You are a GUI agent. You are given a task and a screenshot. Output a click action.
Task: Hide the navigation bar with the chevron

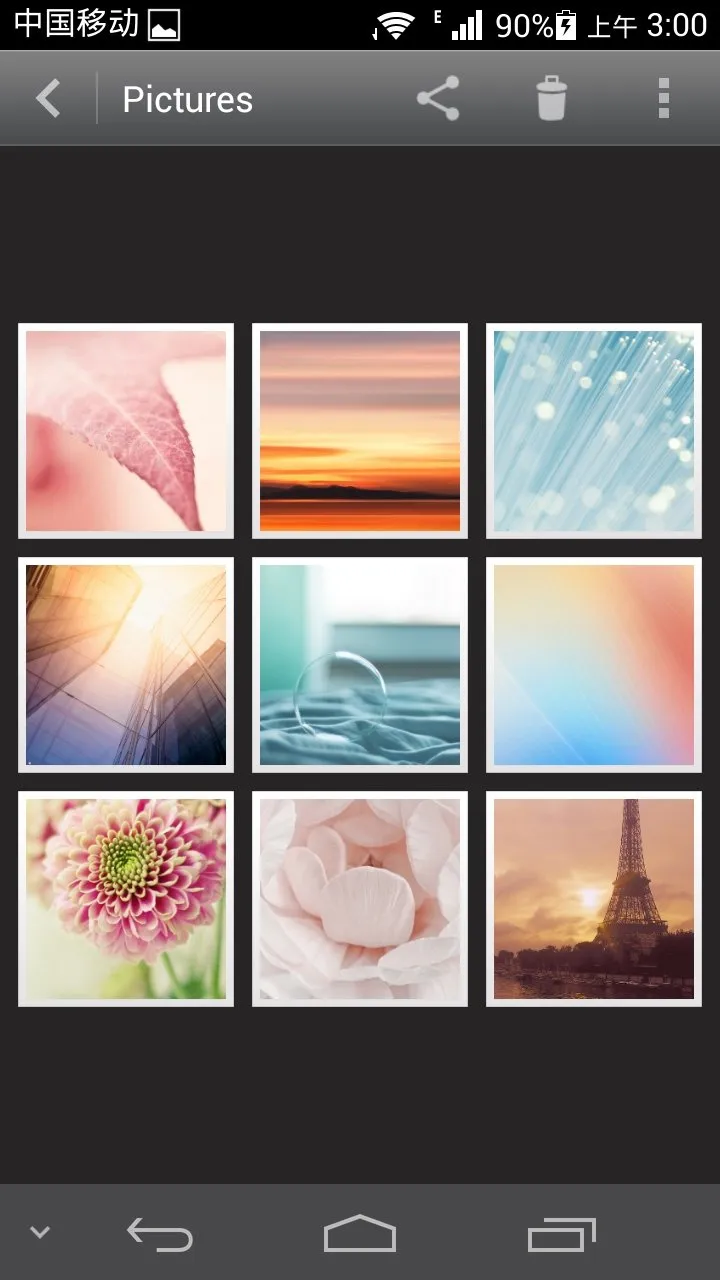coord(40,1233)
